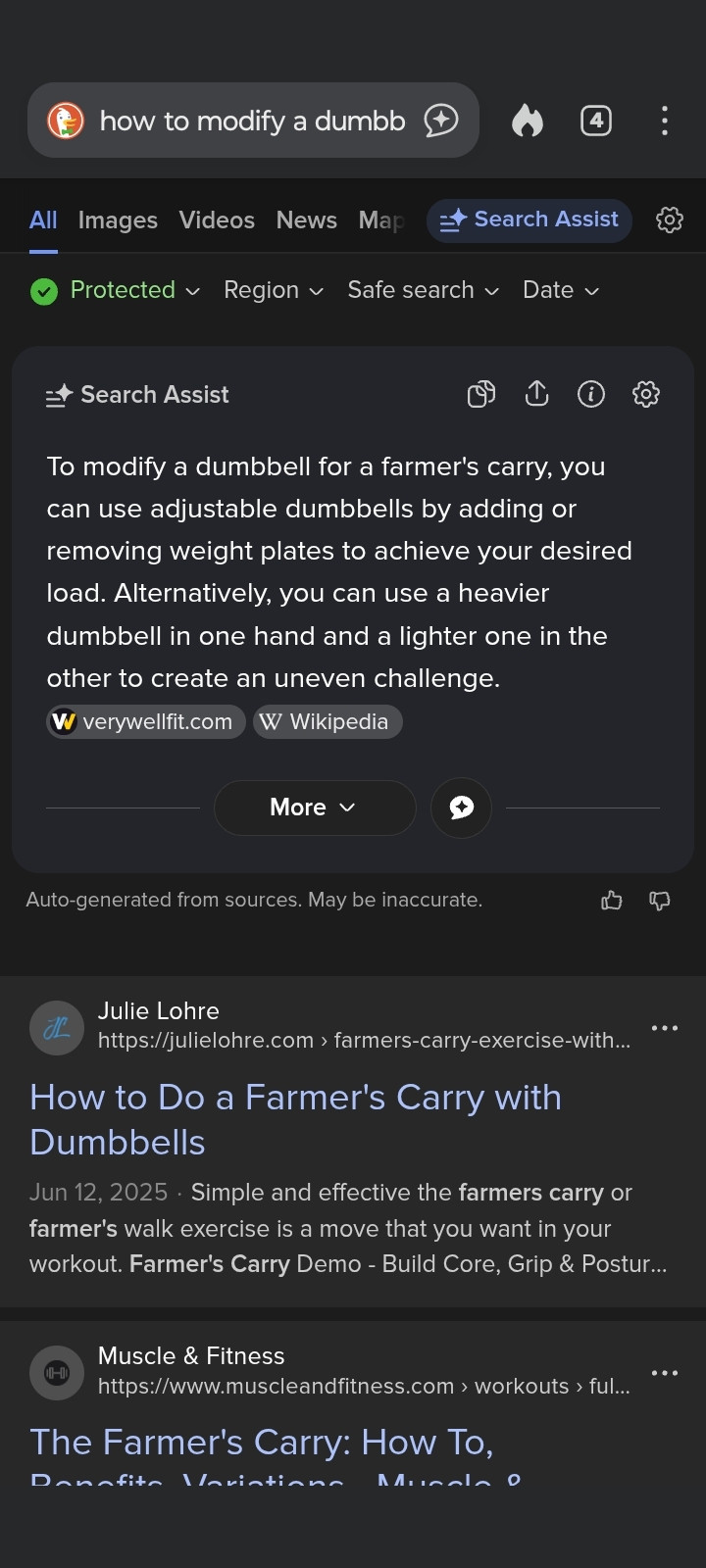706x1568 pixels.
Task: Switch to the Videos tab
Action: point(217,220)
